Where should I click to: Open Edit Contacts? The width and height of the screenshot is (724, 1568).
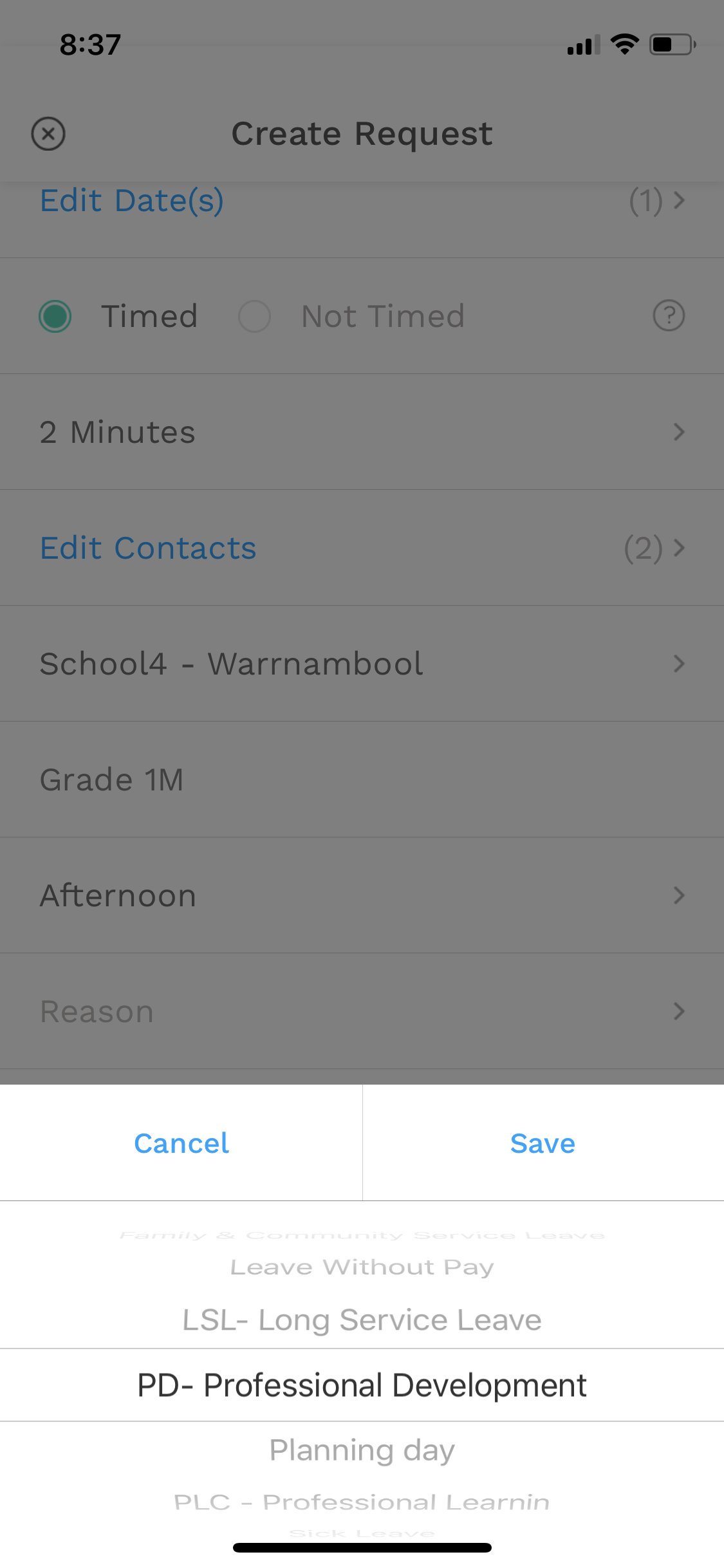362,548
